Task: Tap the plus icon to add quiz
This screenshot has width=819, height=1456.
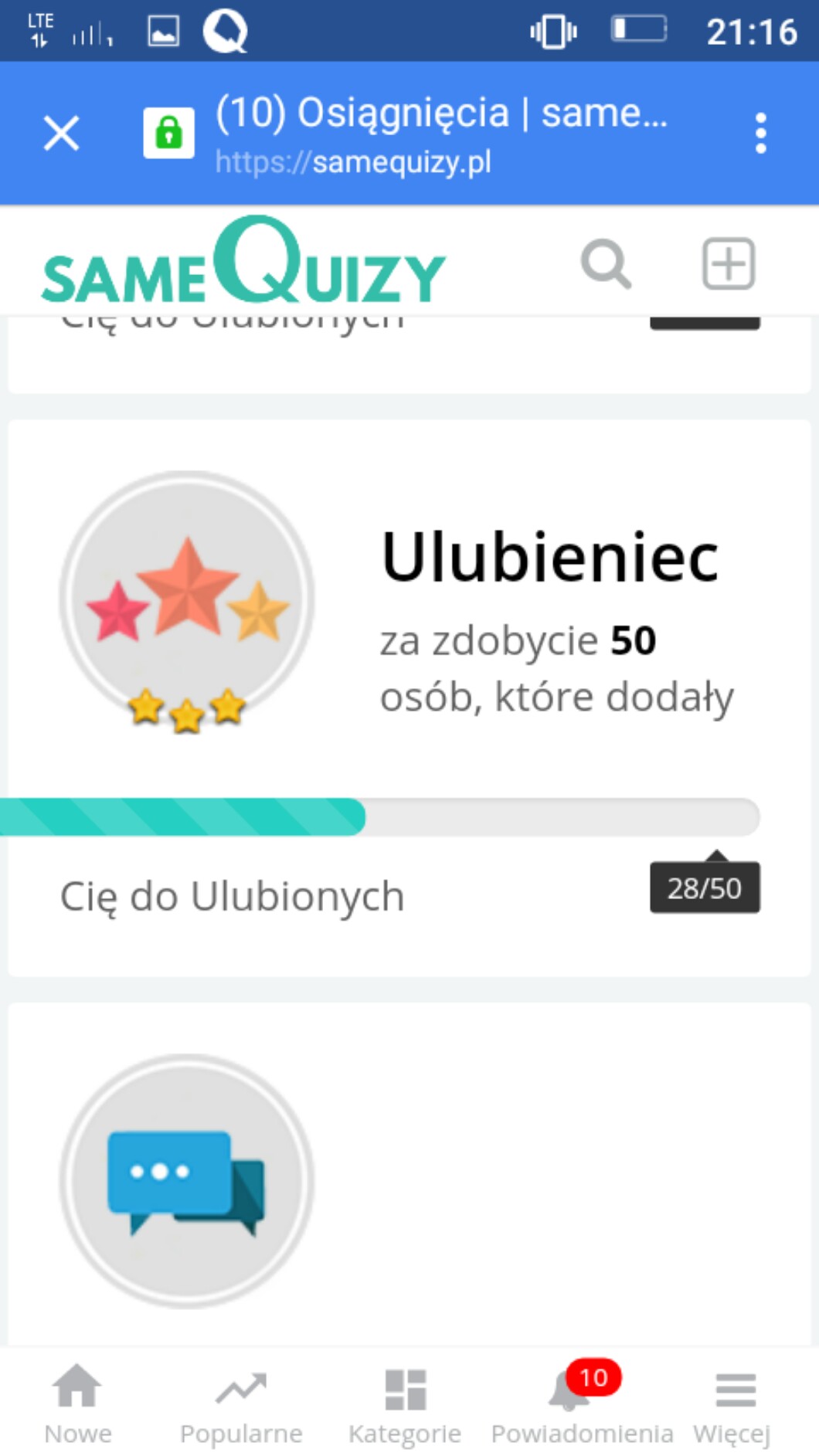Action: 728,263
